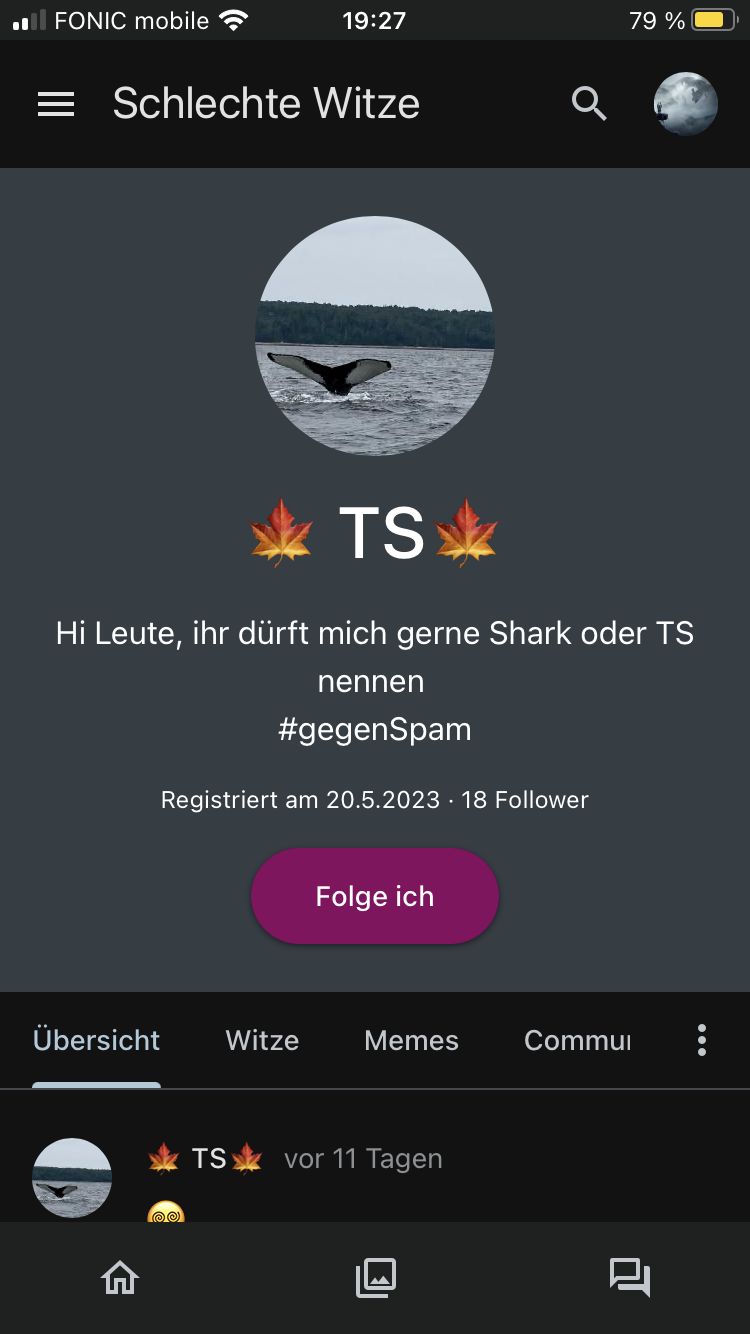Open my account avatar in the top bar

pyautogui.click(x=685, y=104)
